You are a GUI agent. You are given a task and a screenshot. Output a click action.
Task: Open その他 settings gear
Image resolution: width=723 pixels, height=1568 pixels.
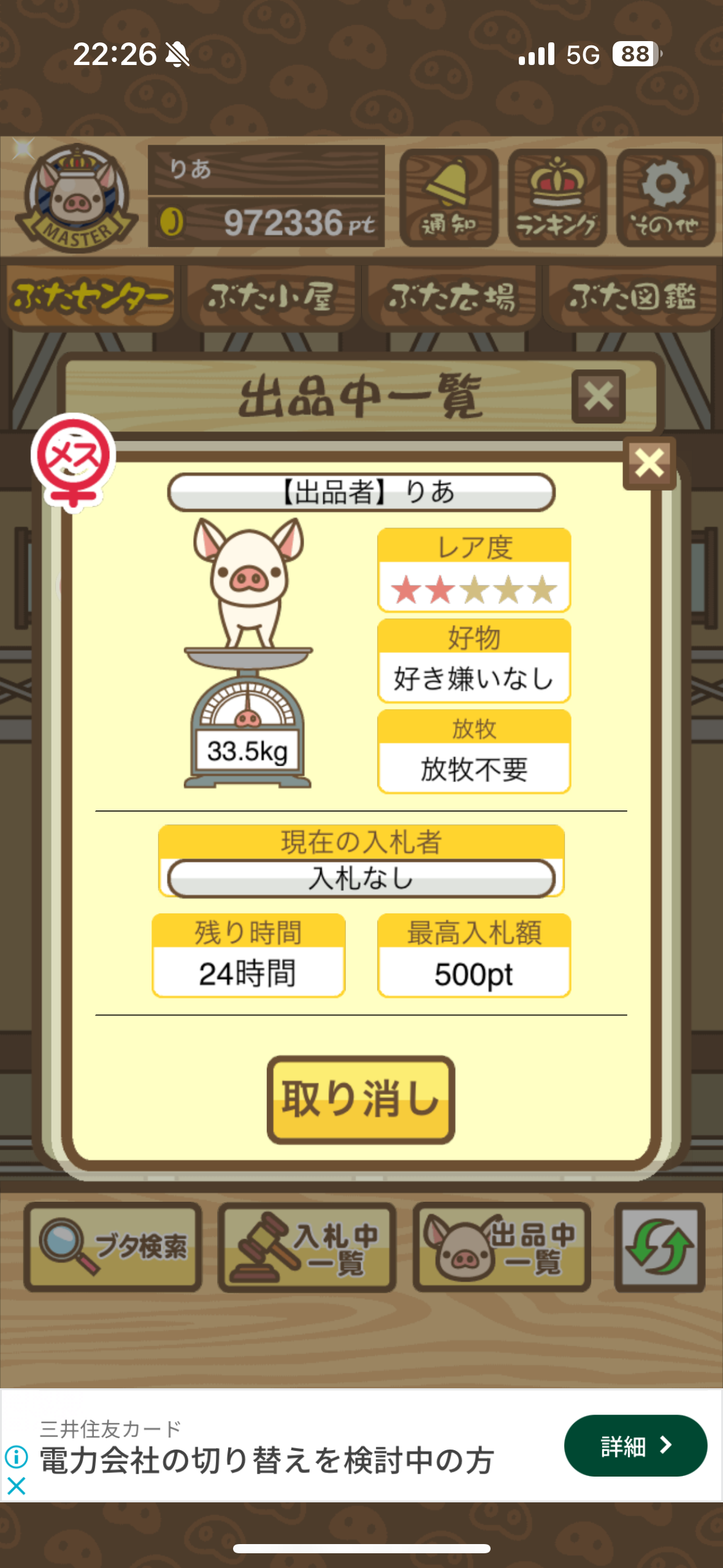665,198
